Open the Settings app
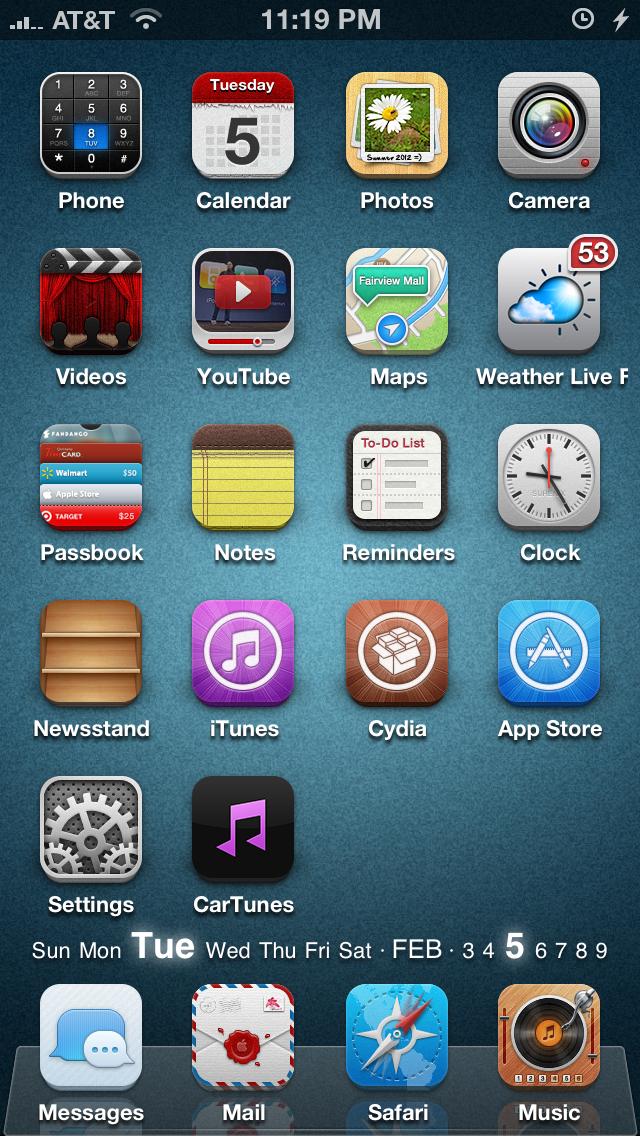The height and width of the screenshot is (1136, 640). 91,828
